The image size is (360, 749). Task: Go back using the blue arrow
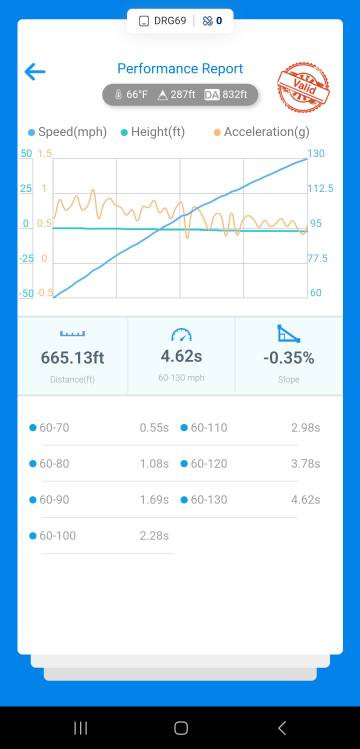pos(35,72)
